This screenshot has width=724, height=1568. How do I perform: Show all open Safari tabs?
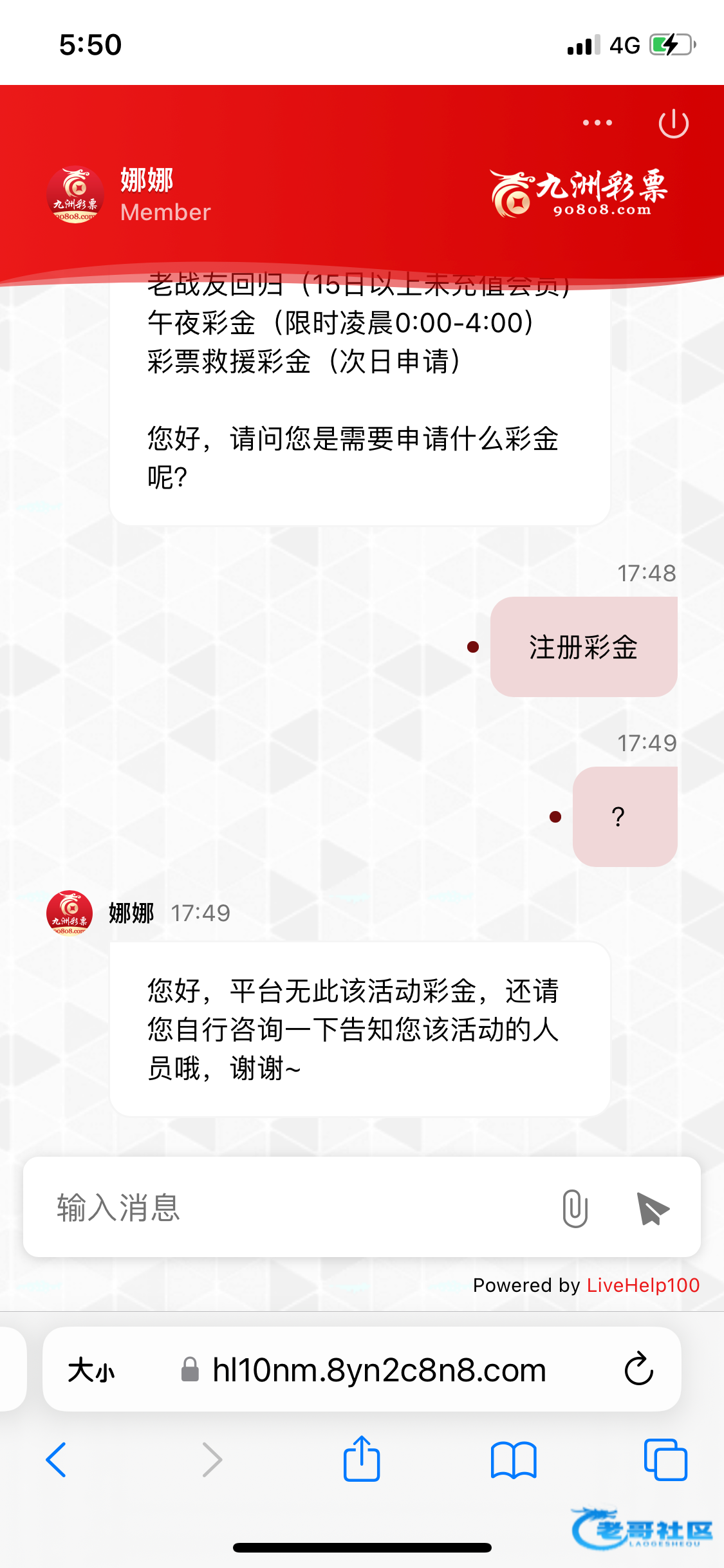coord(665,1459)
